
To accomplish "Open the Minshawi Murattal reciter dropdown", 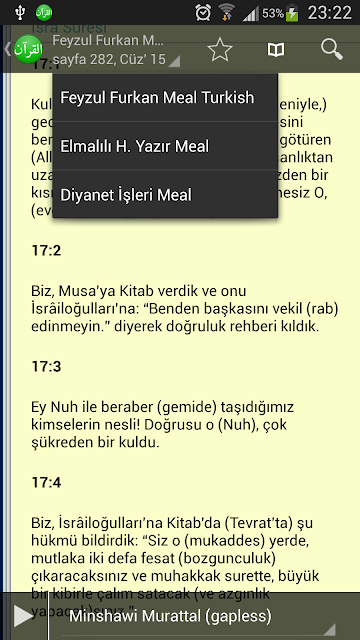I will pyautogui.click(x=198, y=616).
